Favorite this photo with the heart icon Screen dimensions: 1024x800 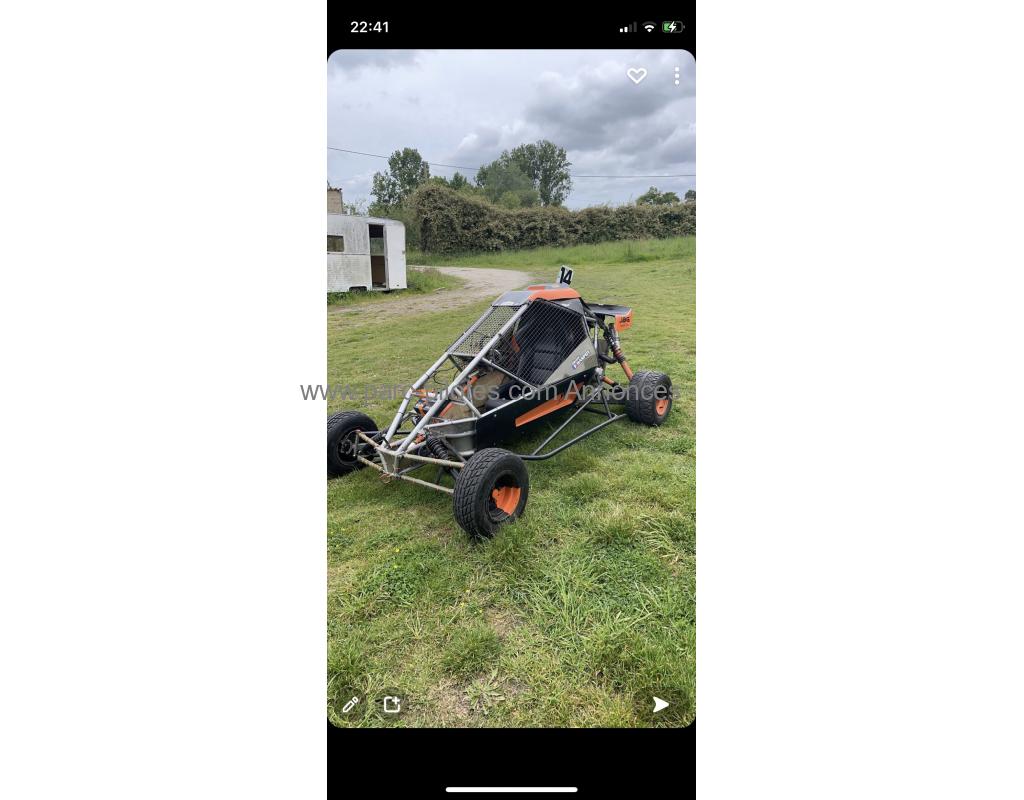(x=636, y=76)
